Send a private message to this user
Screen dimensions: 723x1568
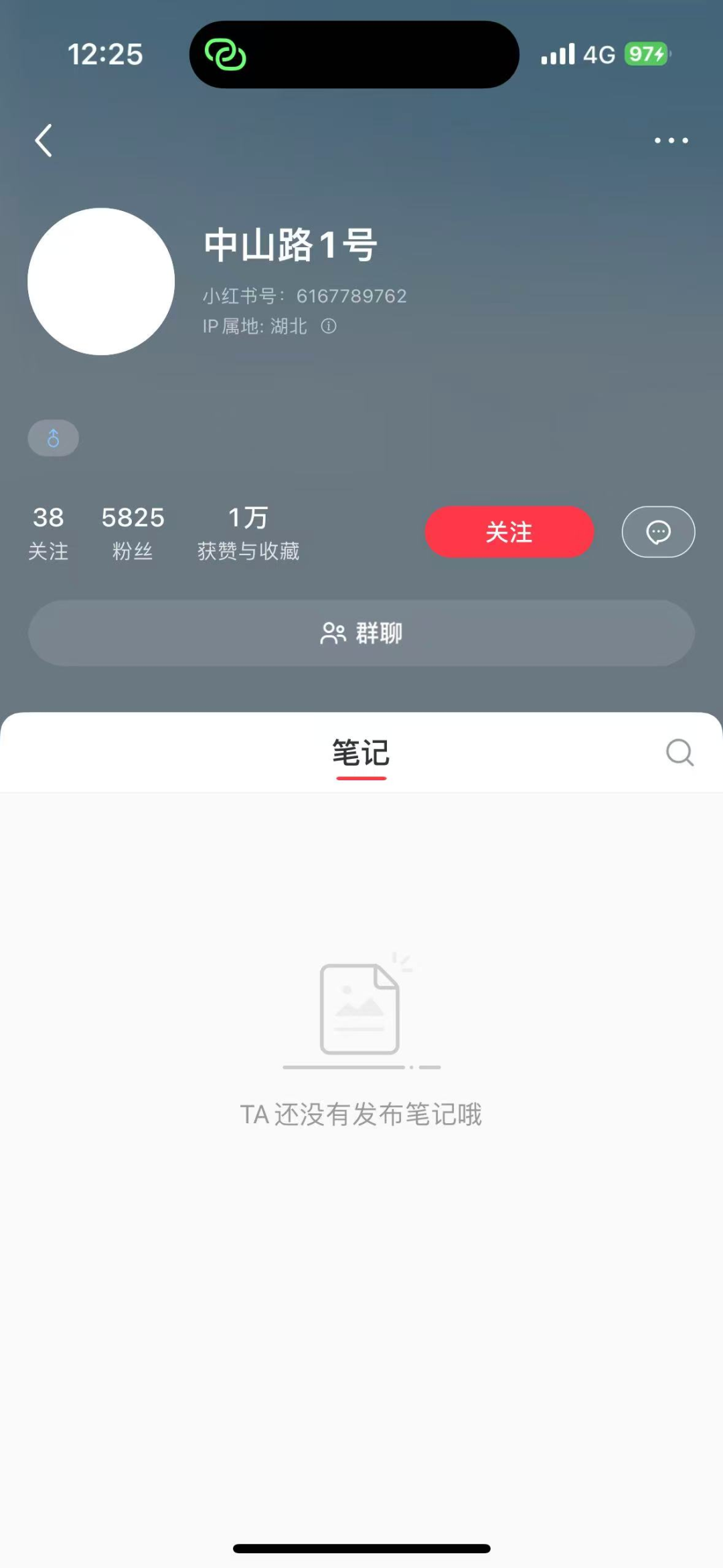click(x=658, y=532)
